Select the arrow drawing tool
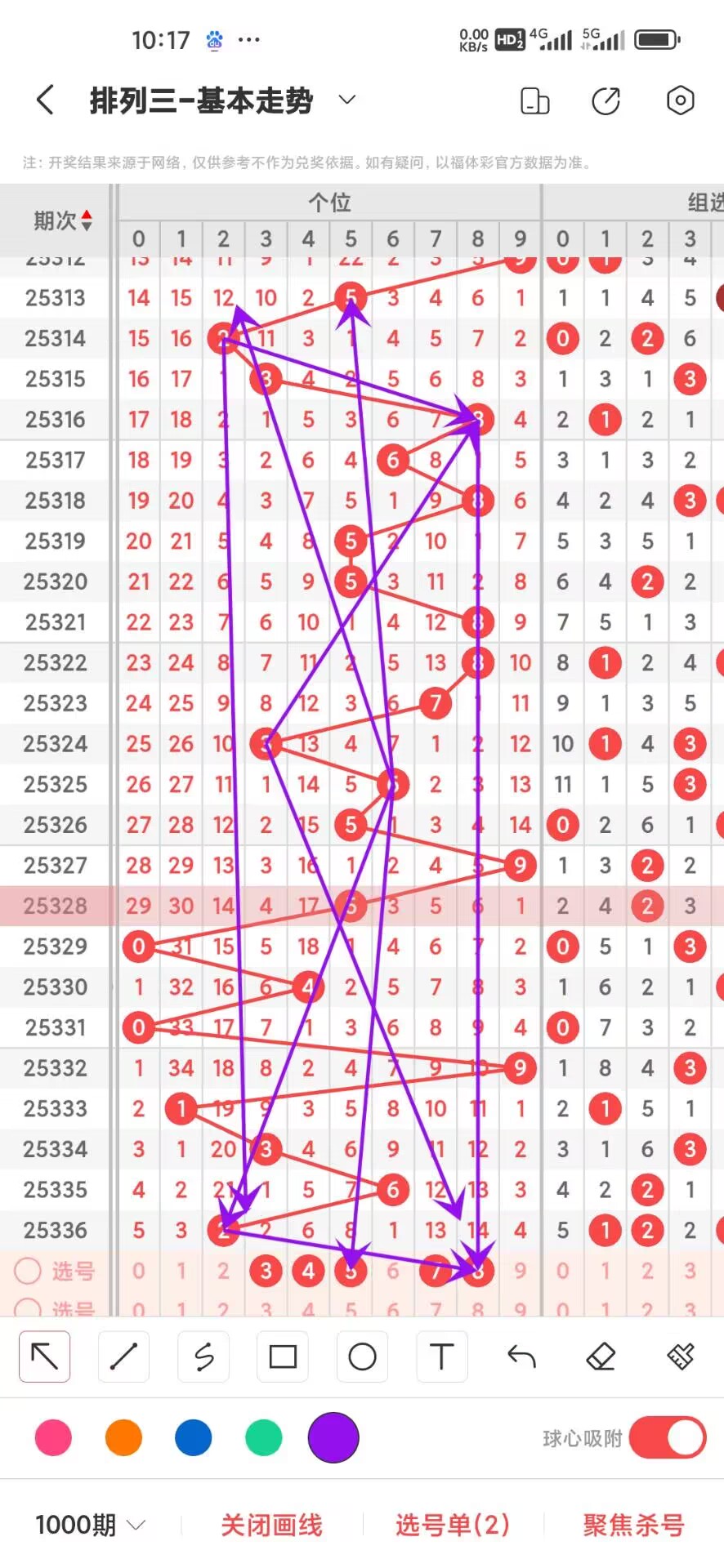 point(44,1356)
